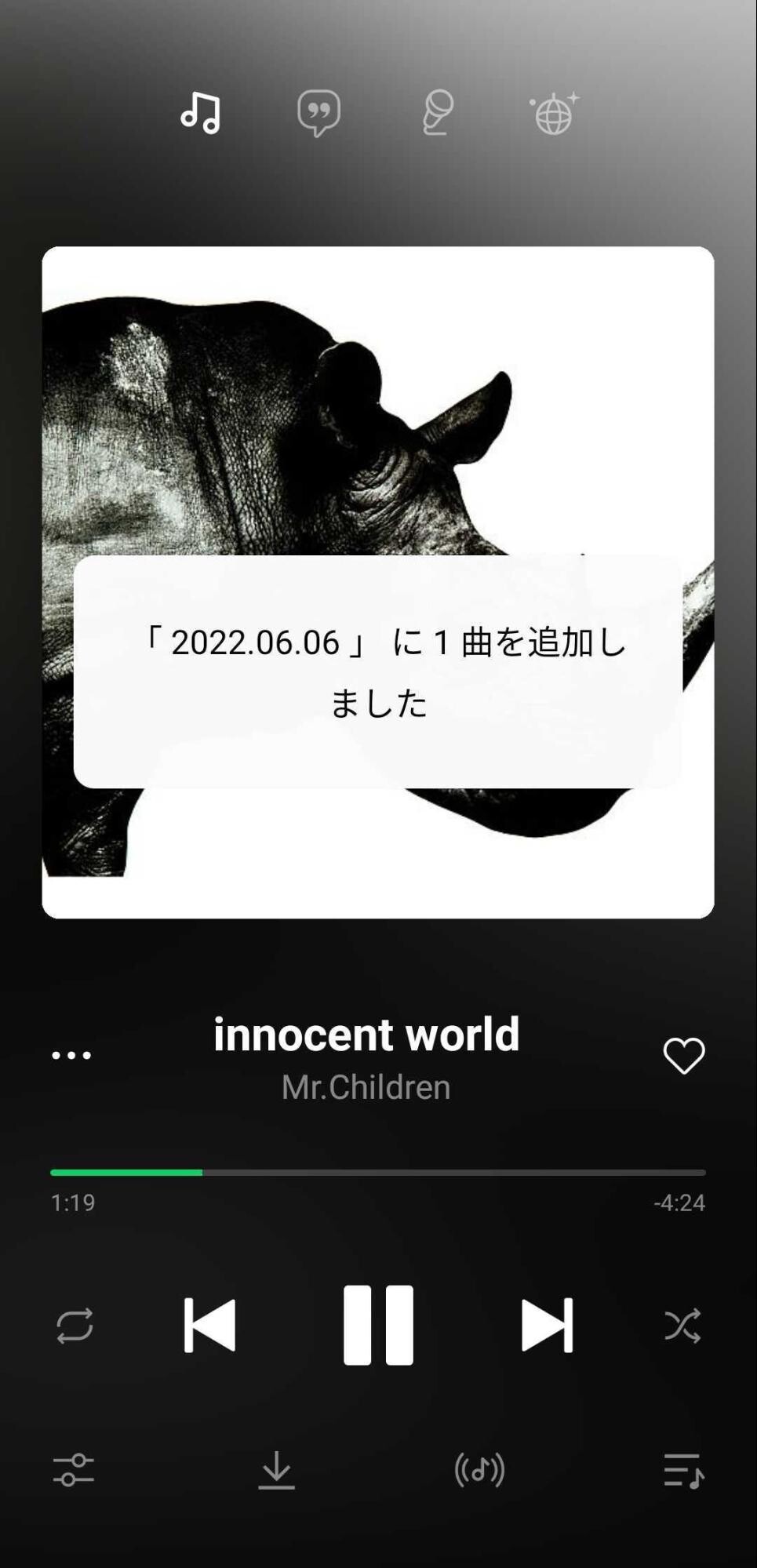Switch to the karaoke microphone tab
This screenshot has width=757, height=1568.
436,113
